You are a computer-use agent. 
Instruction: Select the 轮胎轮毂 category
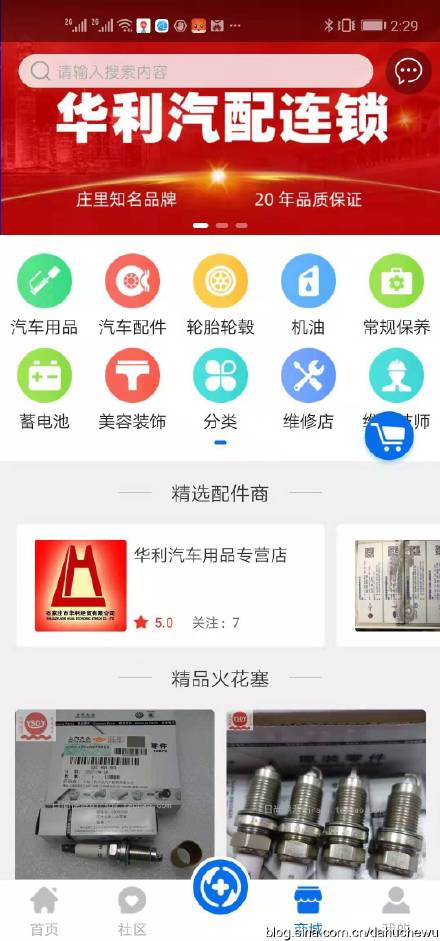point(220,295)
